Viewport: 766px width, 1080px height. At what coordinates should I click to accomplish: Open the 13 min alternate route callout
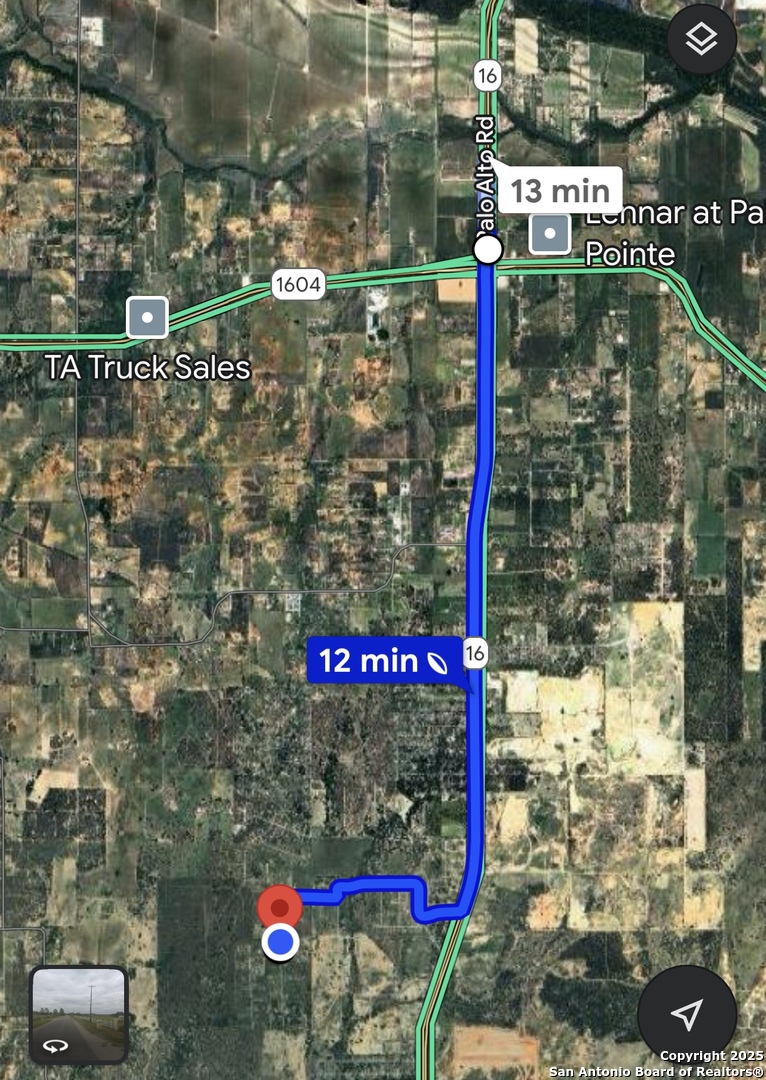[559, 190]
